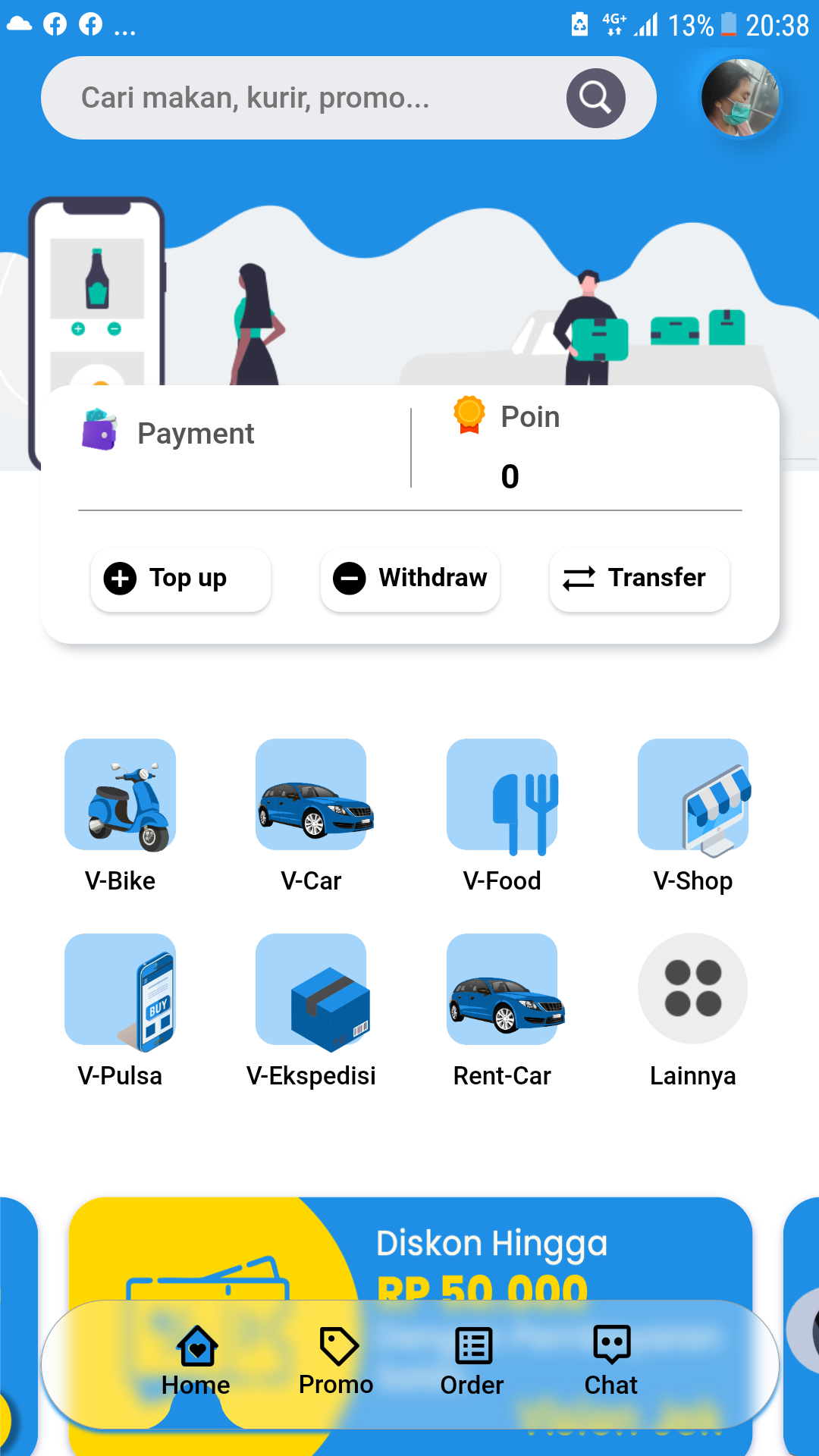Open the V-Pulsa service

tap(120, 990)
